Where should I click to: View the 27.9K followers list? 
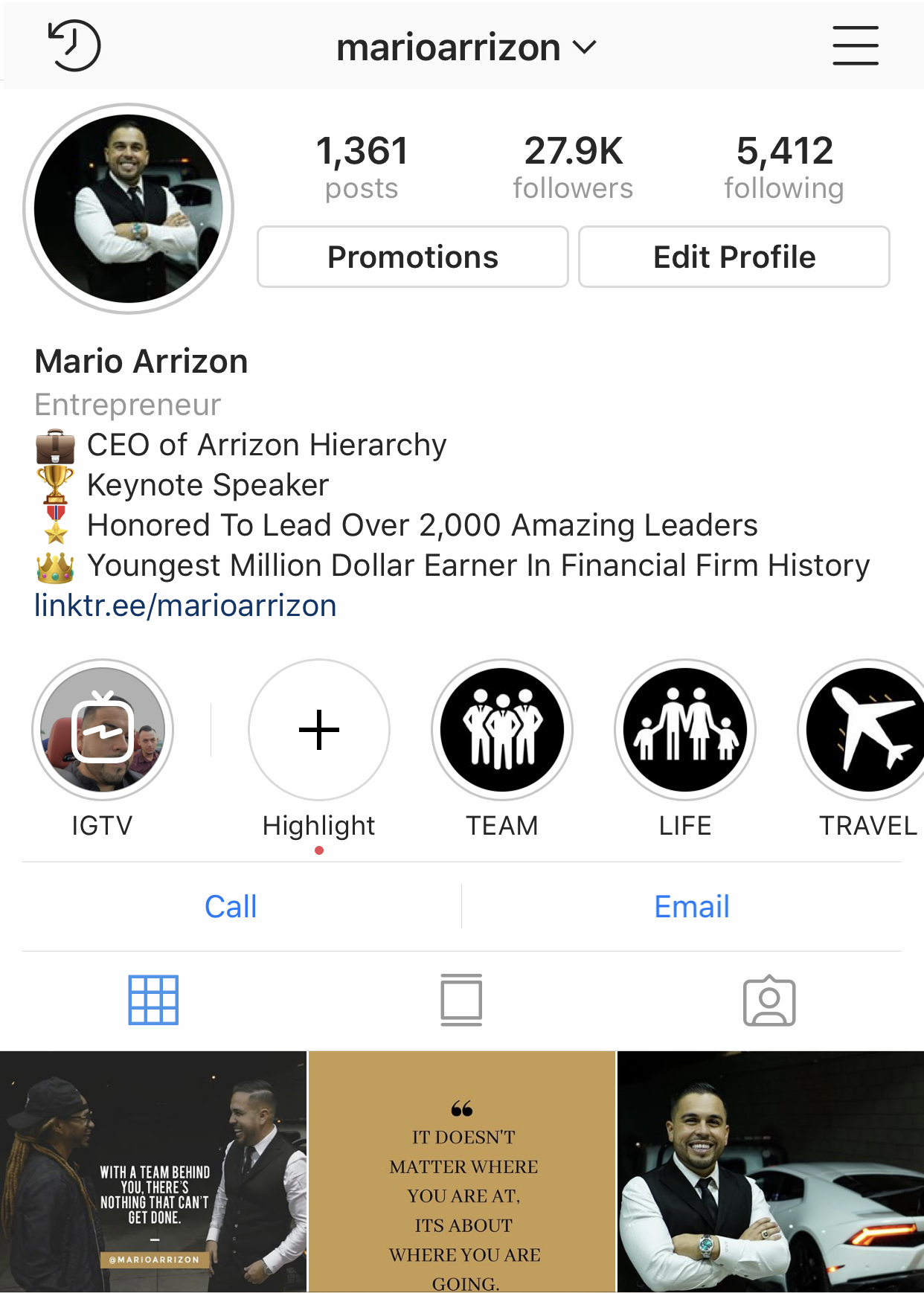573,167
